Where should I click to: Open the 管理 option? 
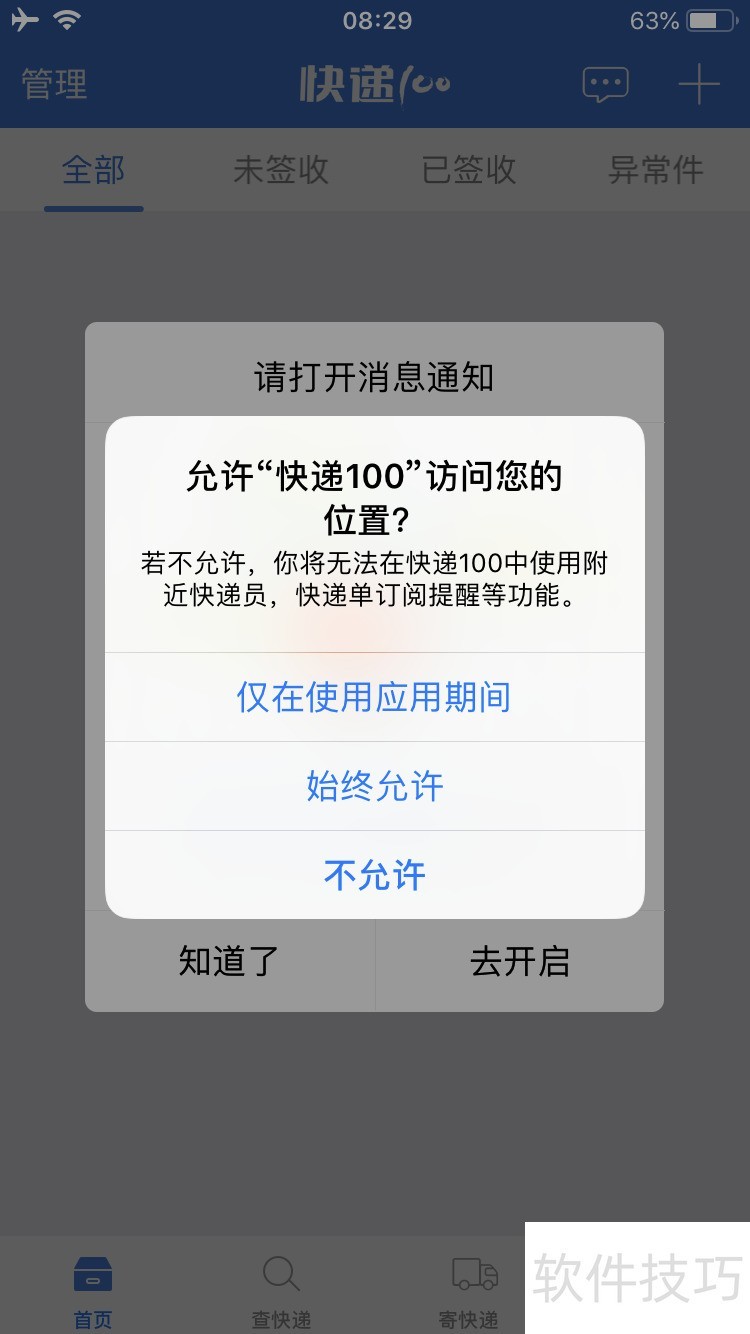point(55,84)
